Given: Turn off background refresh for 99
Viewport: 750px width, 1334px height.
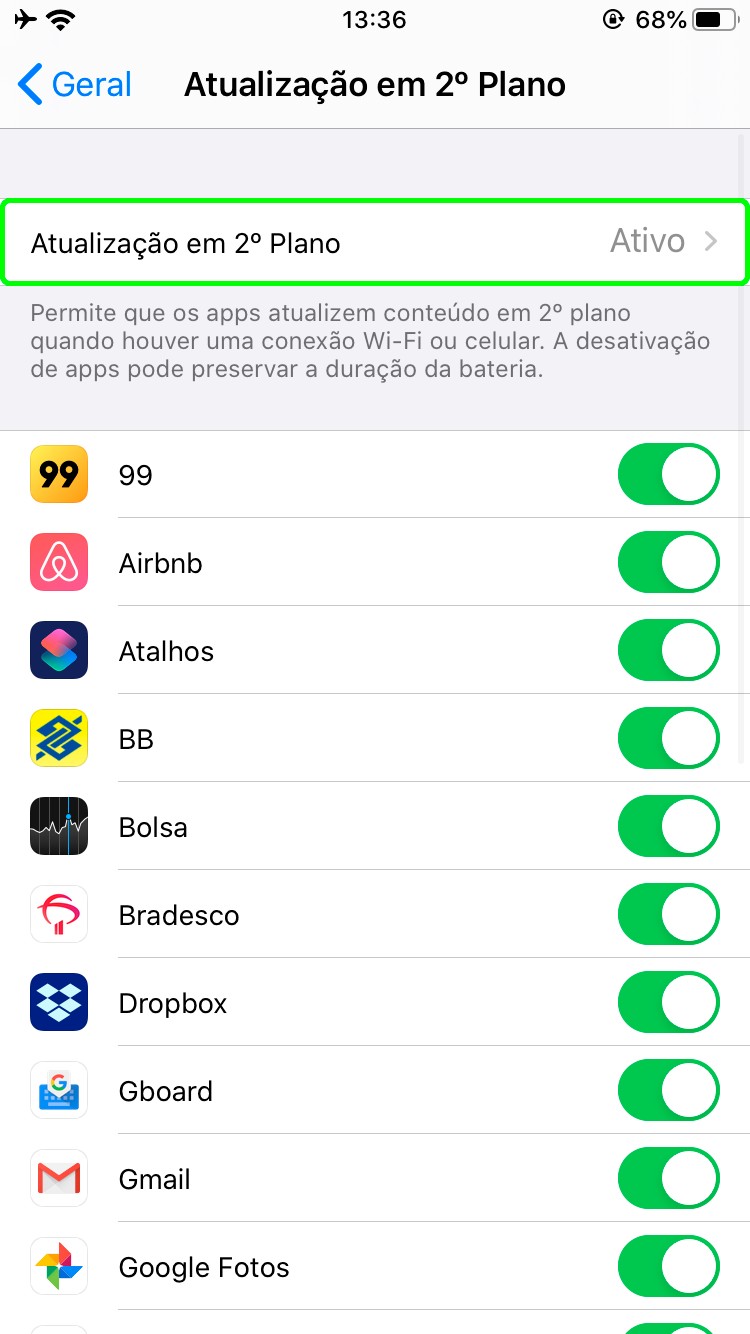Looking at the screenshot, I should click(668, 475).
